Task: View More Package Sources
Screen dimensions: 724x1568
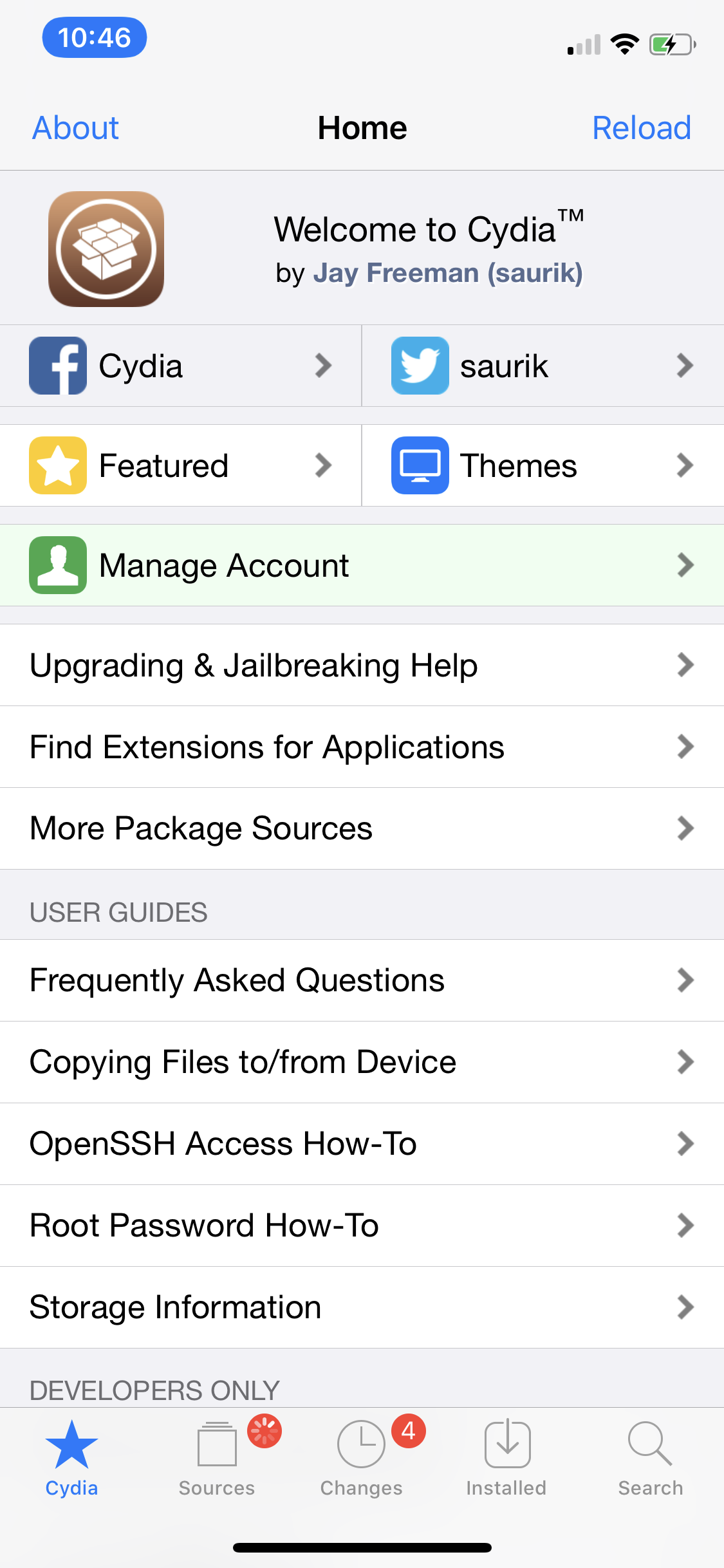Action: tap(362, 828)
